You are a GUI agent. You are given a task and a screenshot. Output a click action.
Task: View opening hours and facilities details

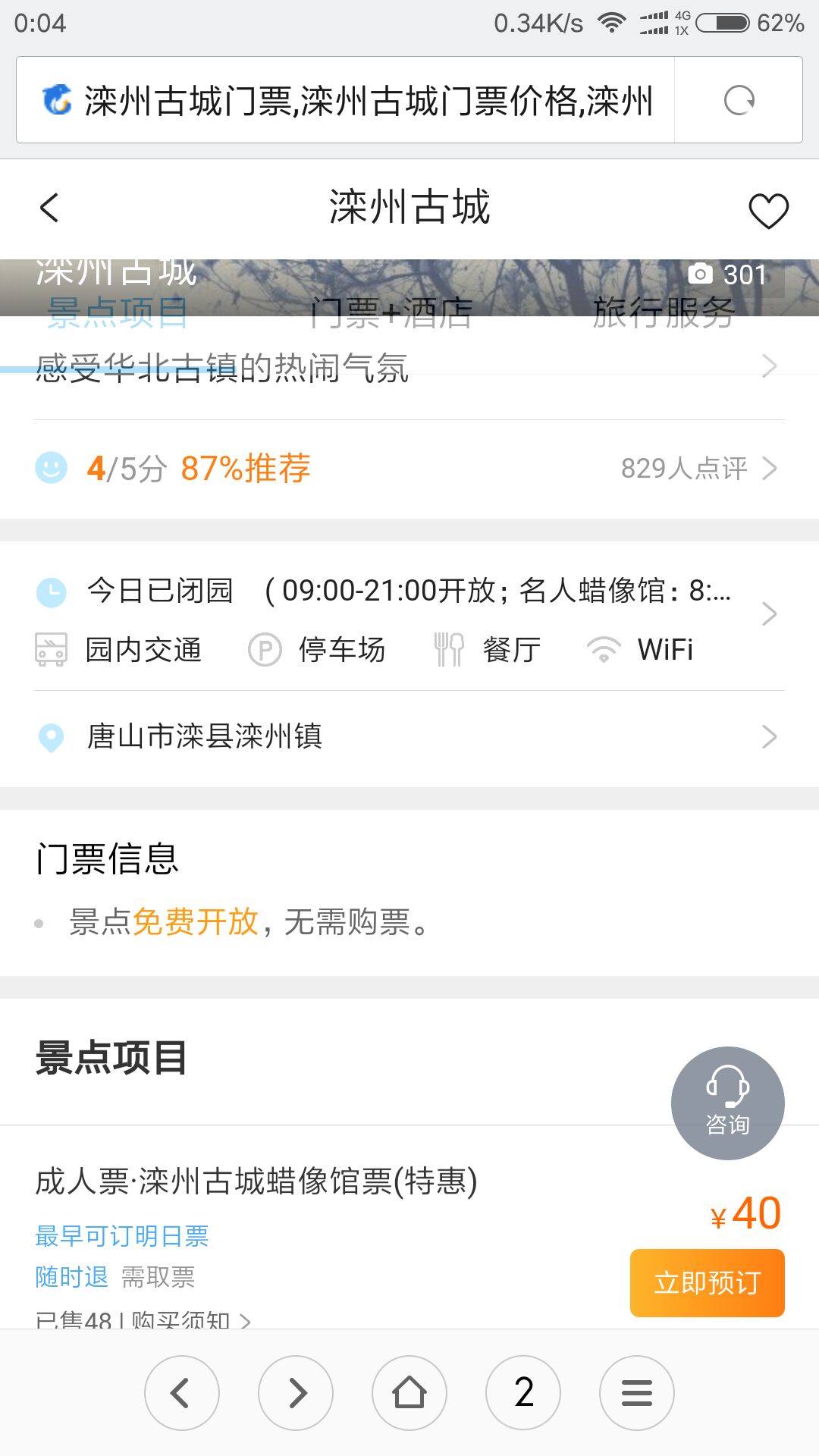[x=768, y=613]
